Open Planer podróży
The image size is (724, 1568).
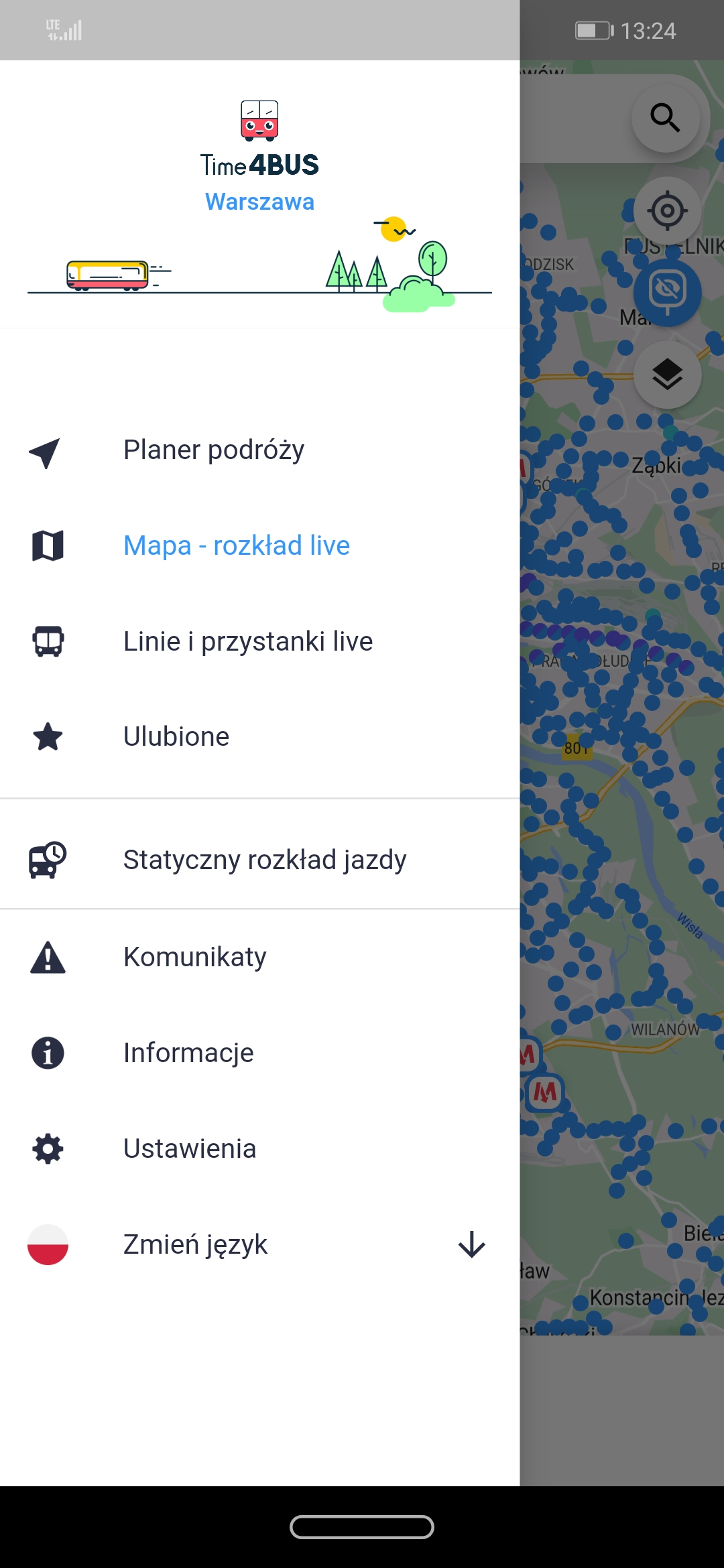click(x=259, y=450)
